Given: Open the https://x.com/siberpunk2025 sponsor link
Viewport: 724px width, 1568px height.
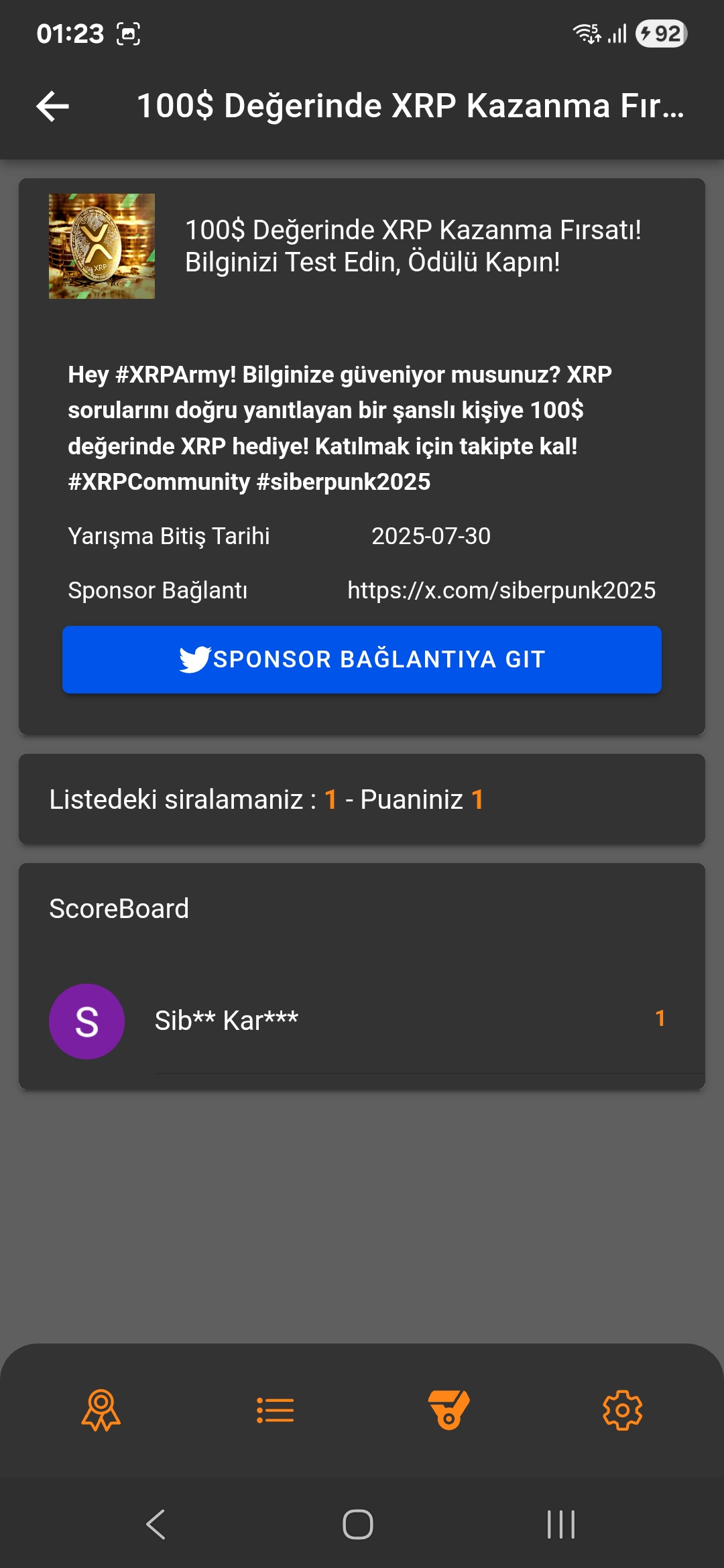Looking at the screenshot, I should click(x=501, y=590).
